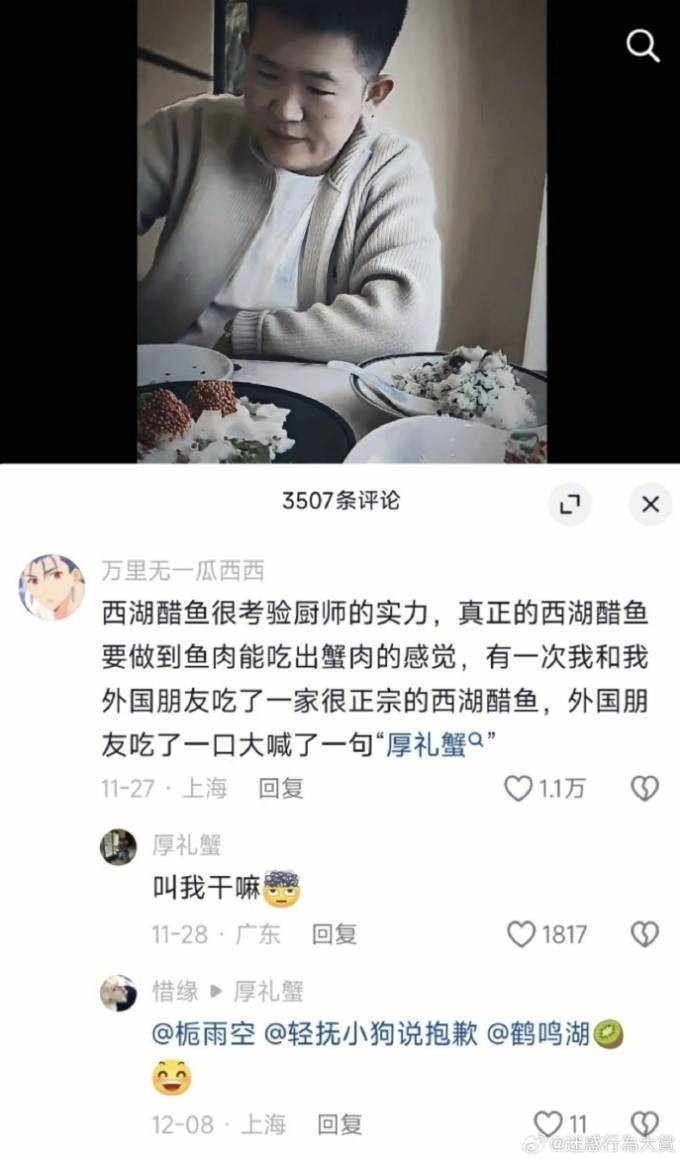Image resolution: width=680 pixels, height=1159 pixels.
Task: Like the comment with 1817 likes
Action: pyautogui.click(x=521, y=934)
